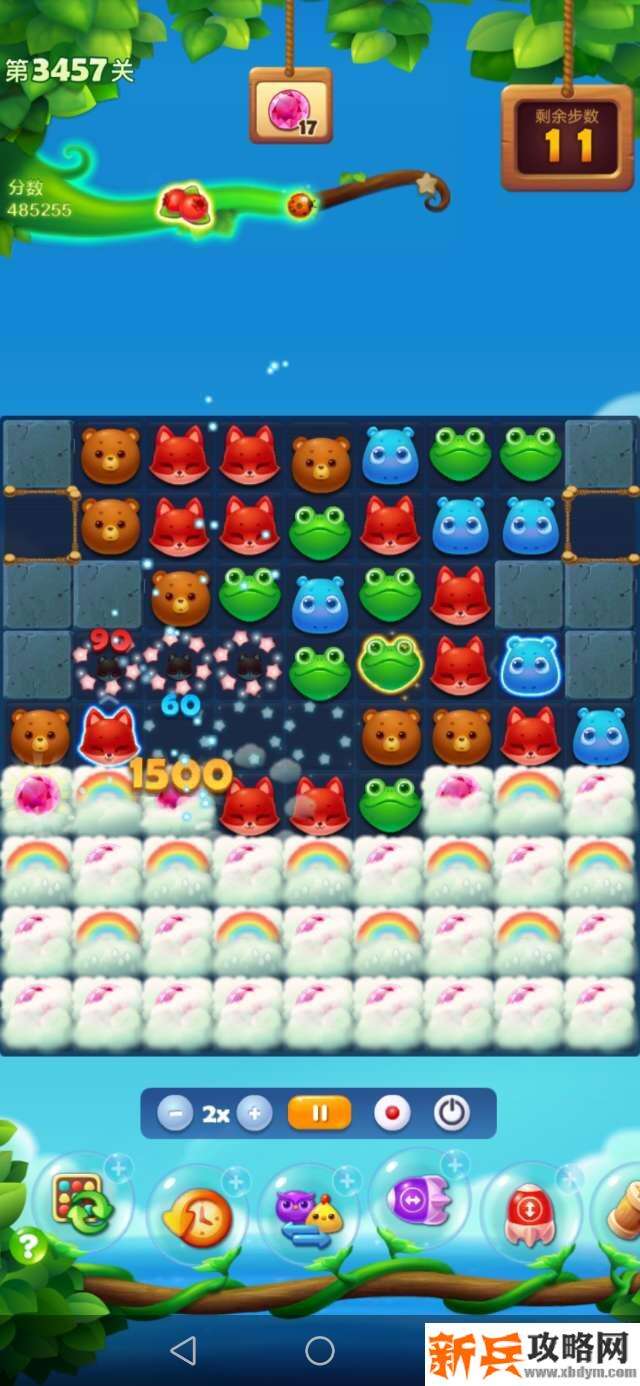Go to the system home screen

319,1351
